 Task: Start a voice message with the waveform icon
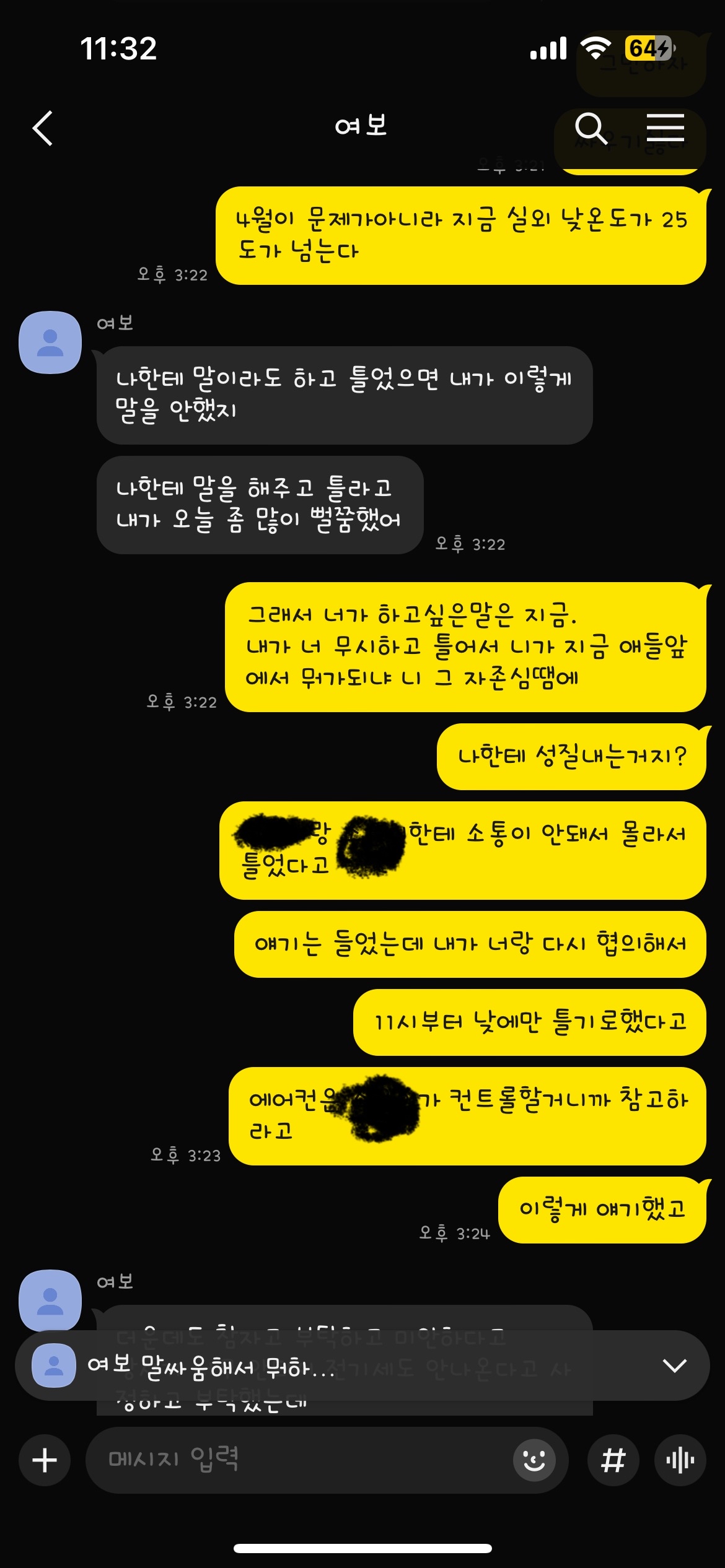point(680,1460)
